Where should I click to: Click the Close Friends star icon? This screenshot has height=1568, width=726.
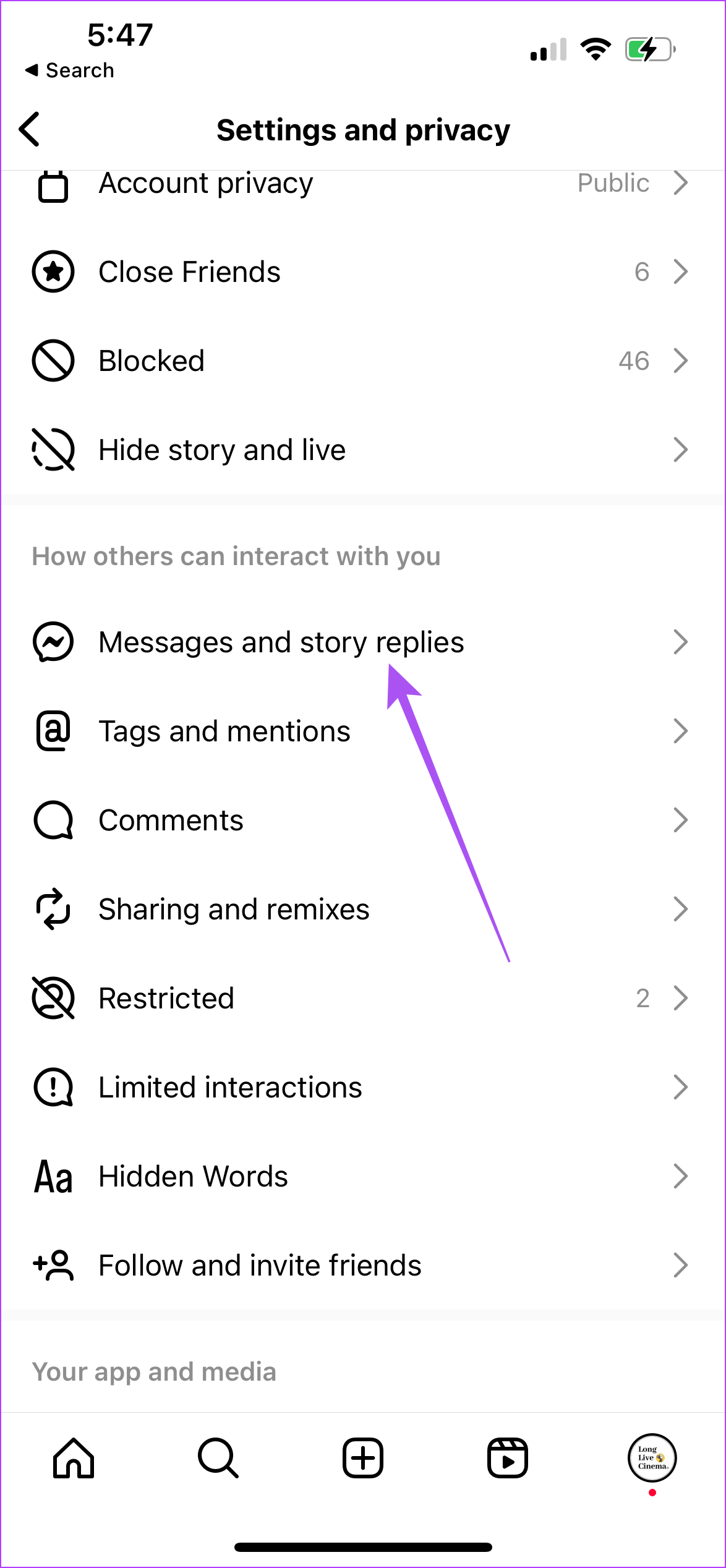click(53, 271)
